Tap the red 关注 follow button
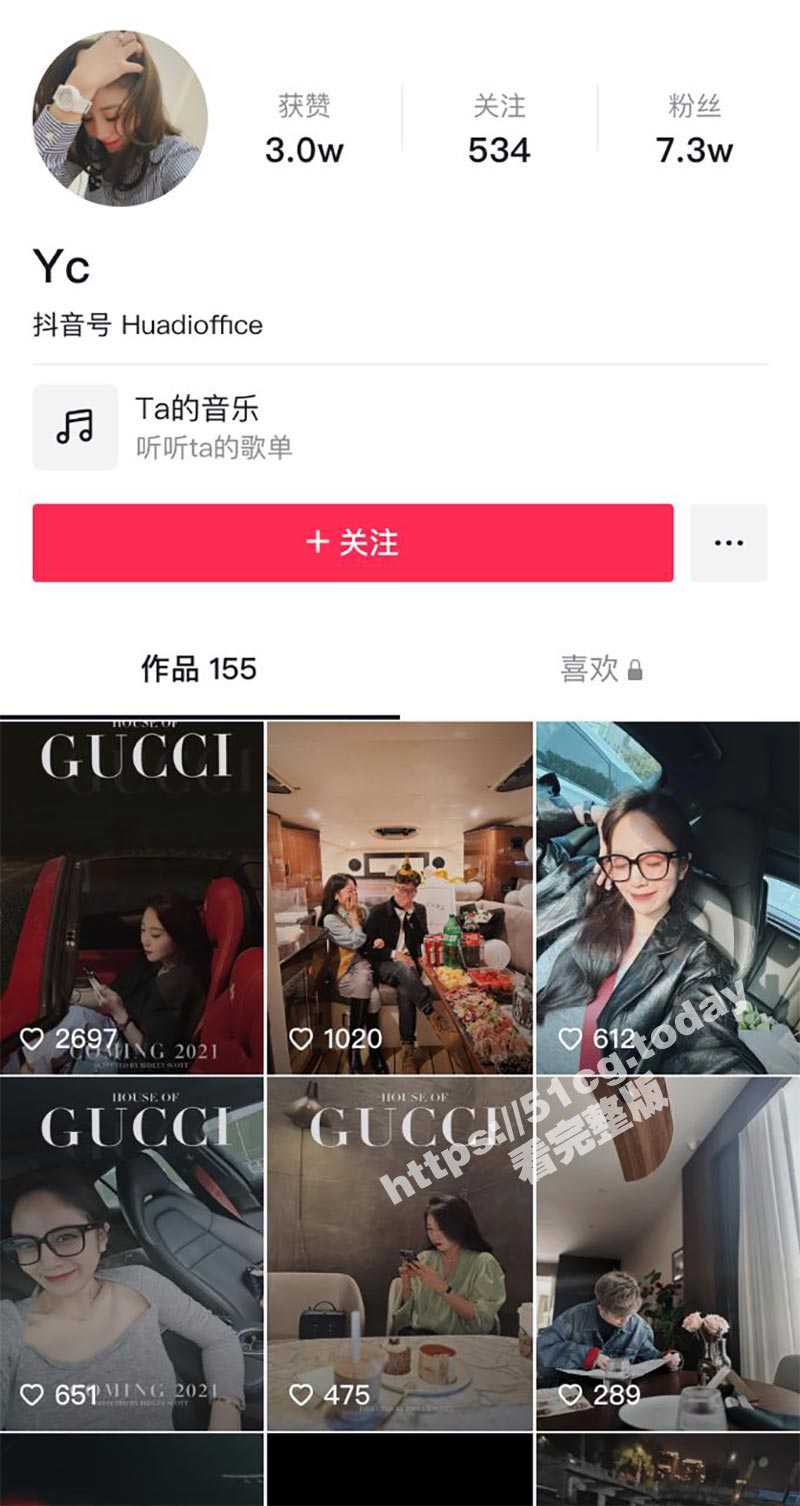 352,543
